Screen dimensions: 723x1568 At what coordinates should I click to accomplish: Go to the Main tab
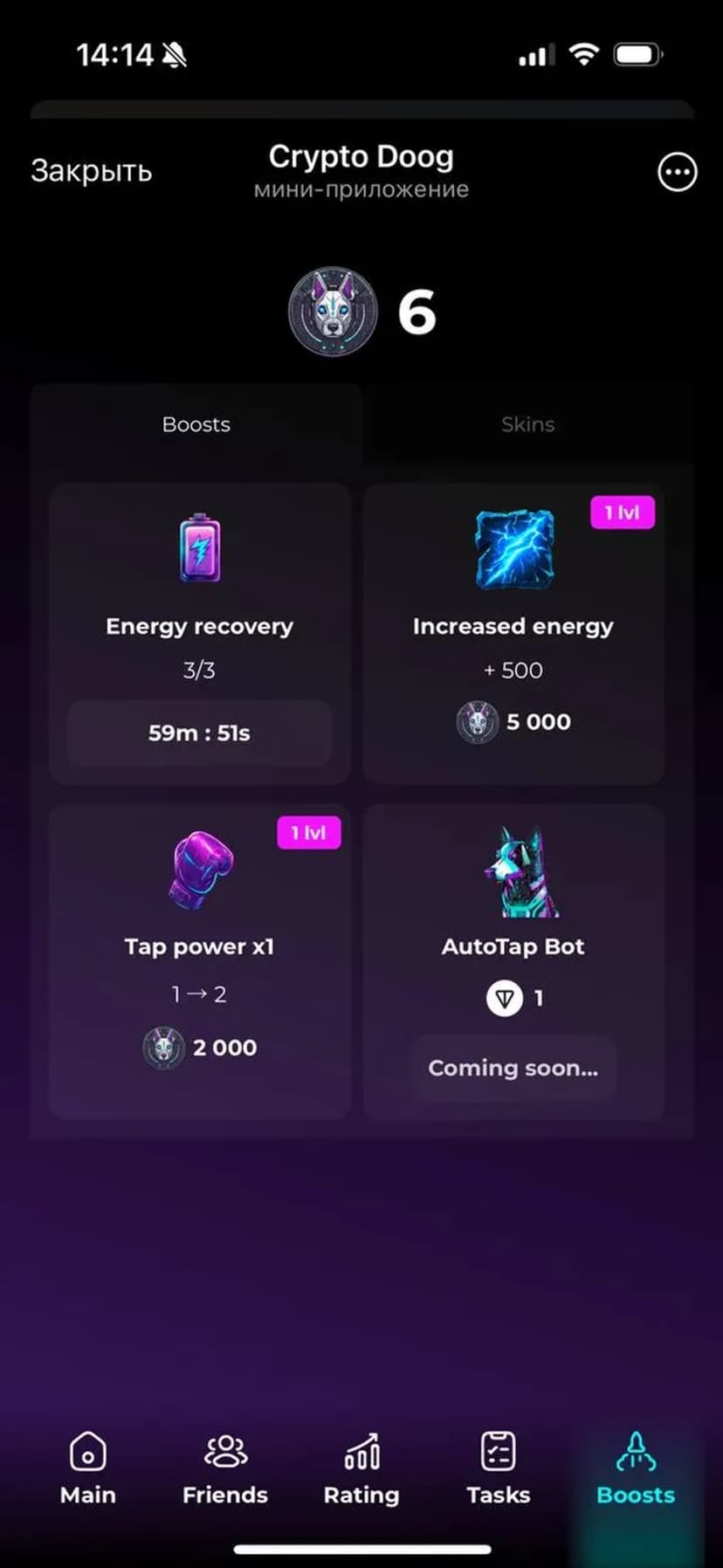click(x=87, y=1470)
